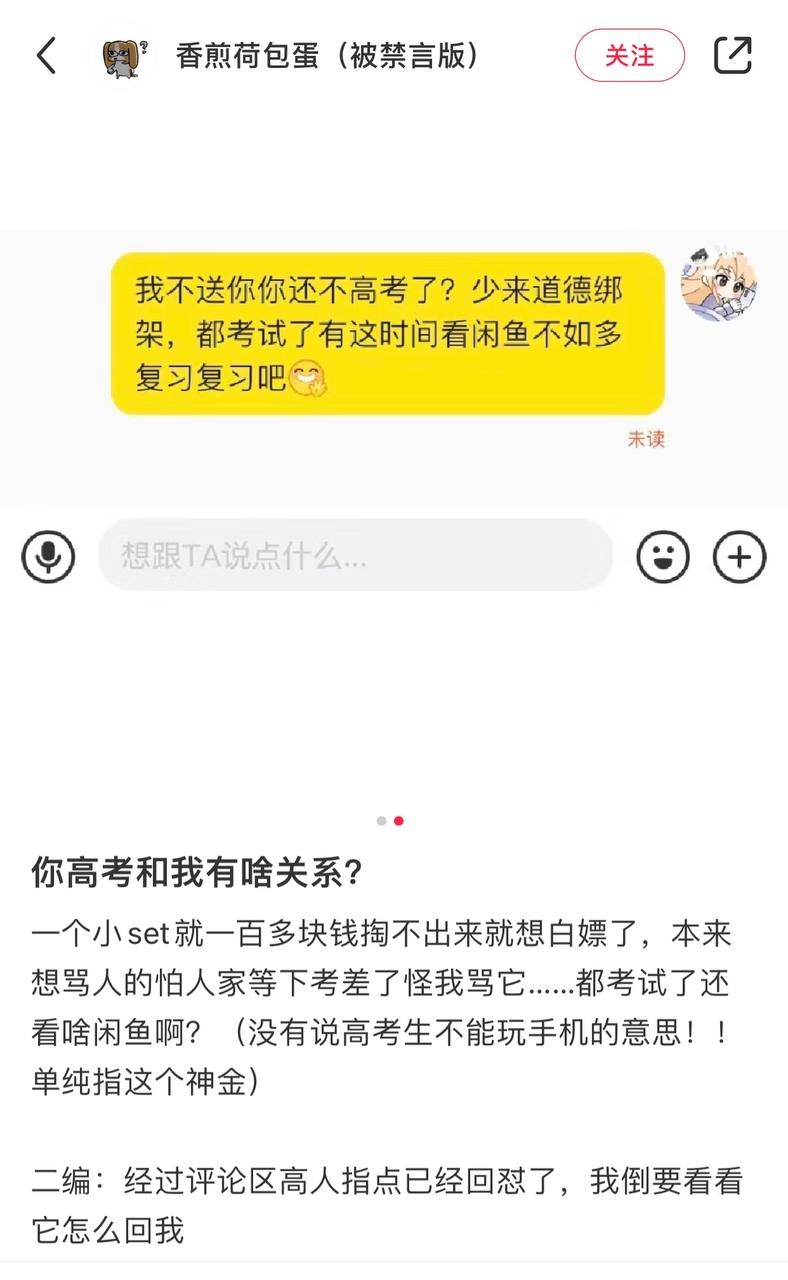Select the second carousel indicator dot

pyautogui.click(x=399, y=820)
